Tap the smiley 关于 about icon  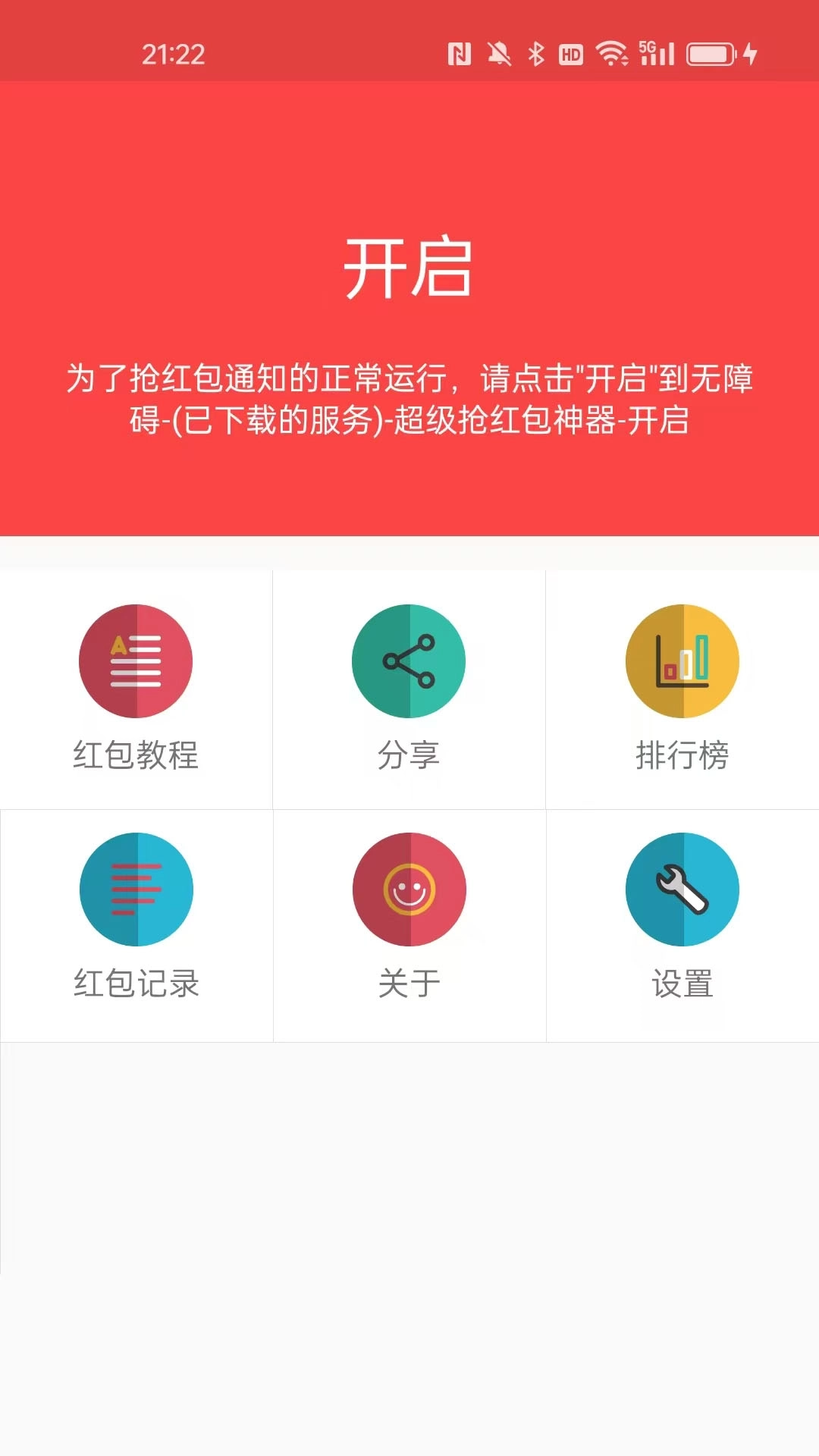pos(409,890)
